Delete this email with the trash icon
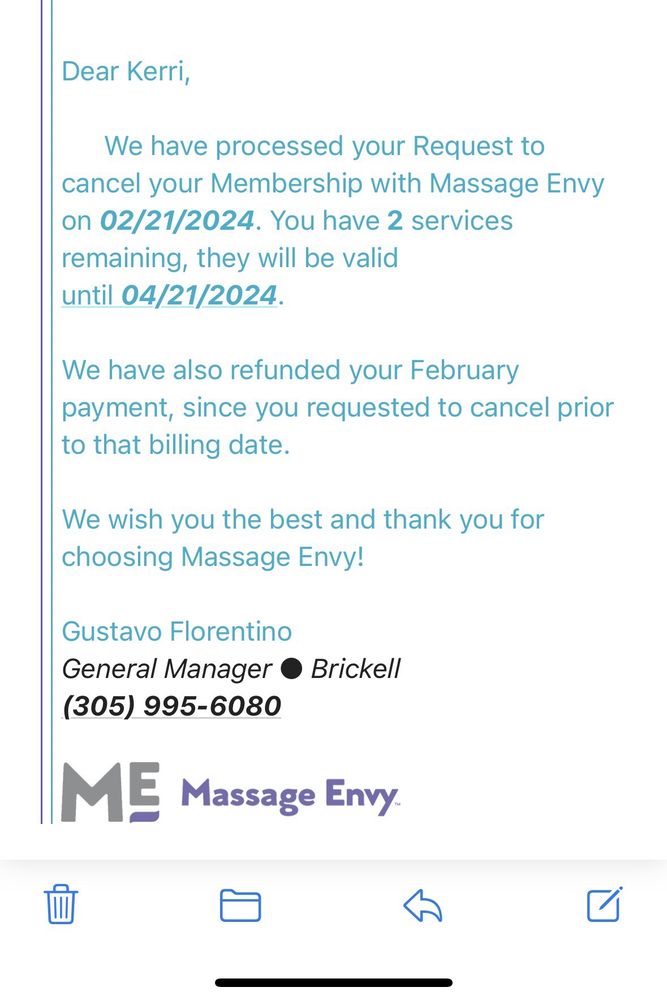Viewport: 667px width, 1000px height. click(x=61, y=905)
